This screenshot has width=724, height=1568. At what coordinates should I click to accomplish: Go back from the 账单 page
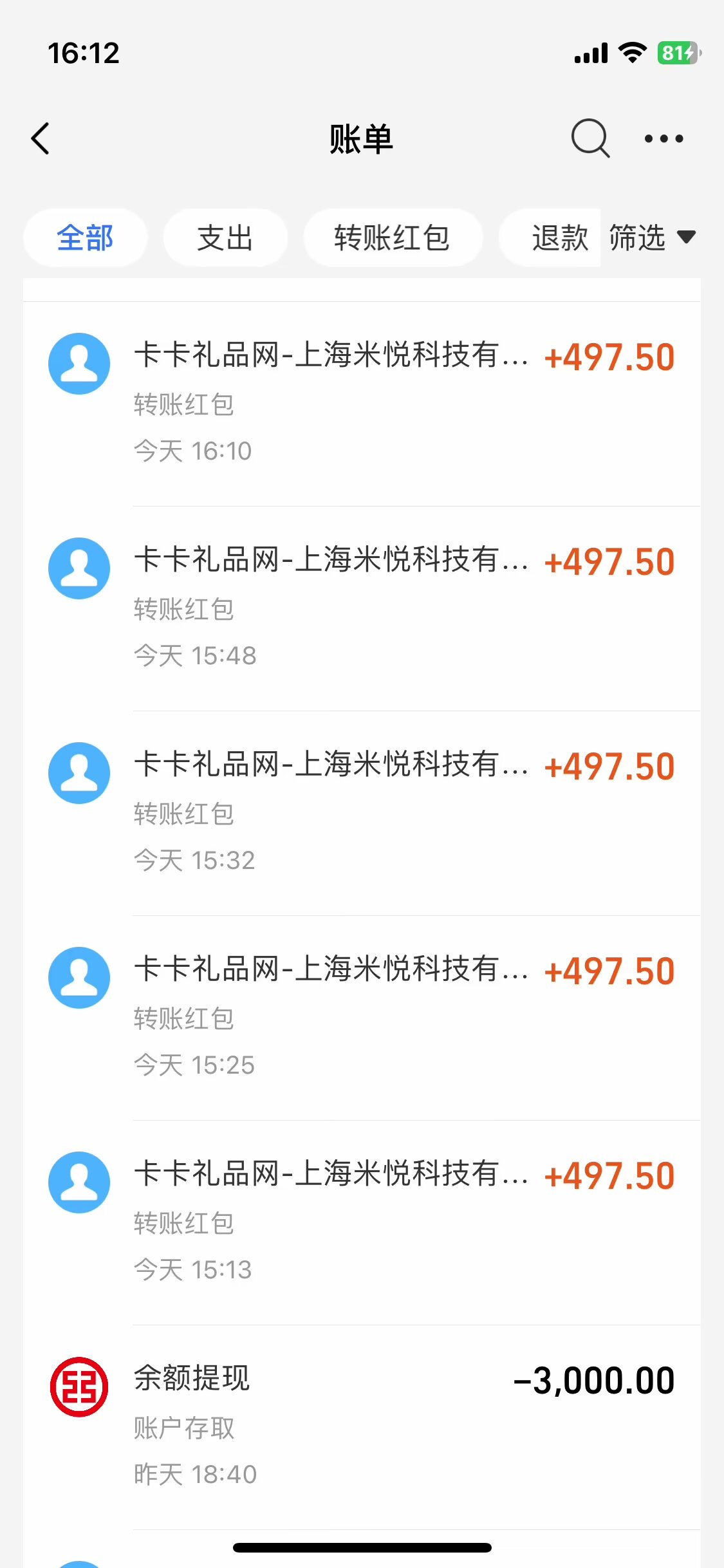tap(41, 138)
